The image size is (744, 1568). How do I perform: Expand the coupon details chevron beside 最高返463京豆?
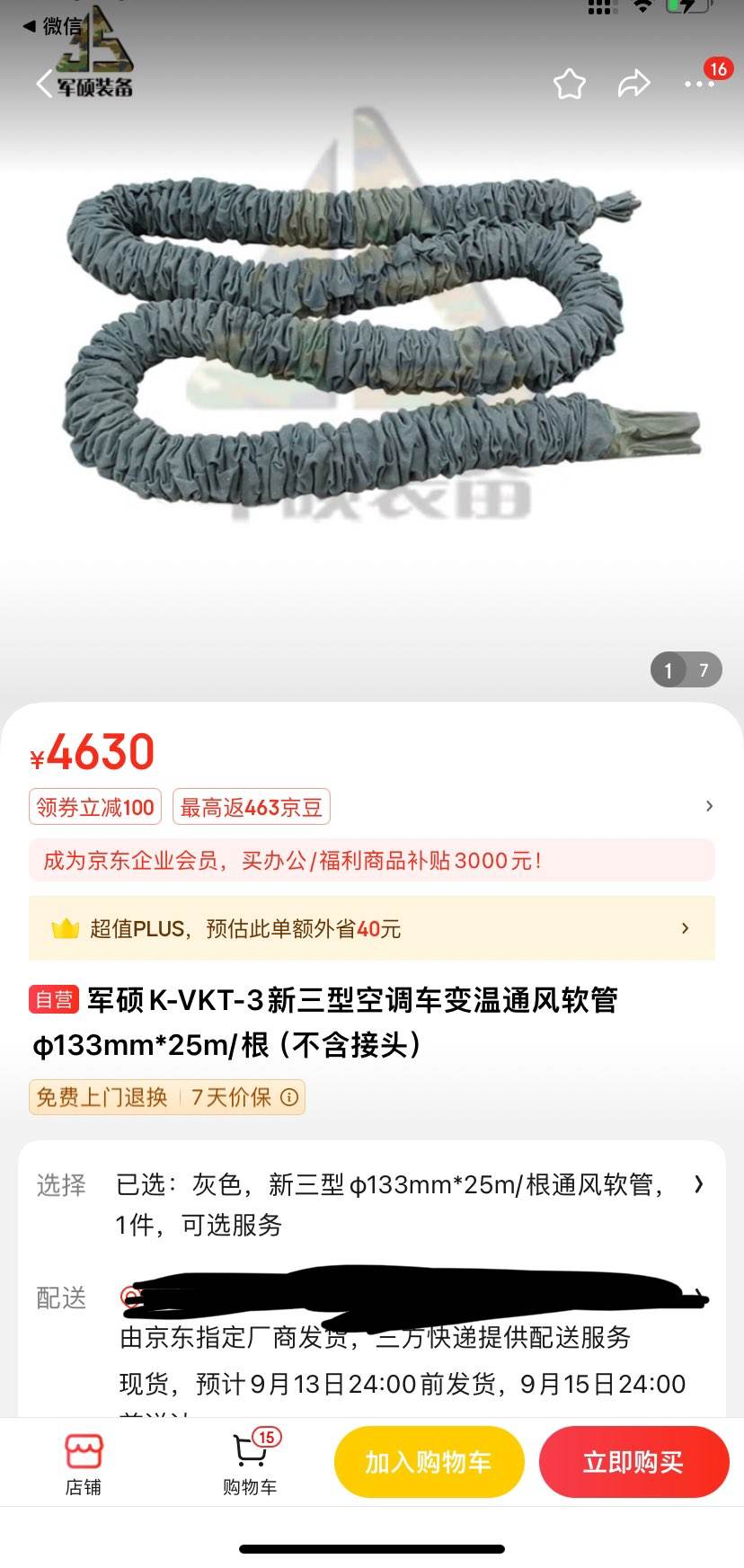tap(709, 805)
